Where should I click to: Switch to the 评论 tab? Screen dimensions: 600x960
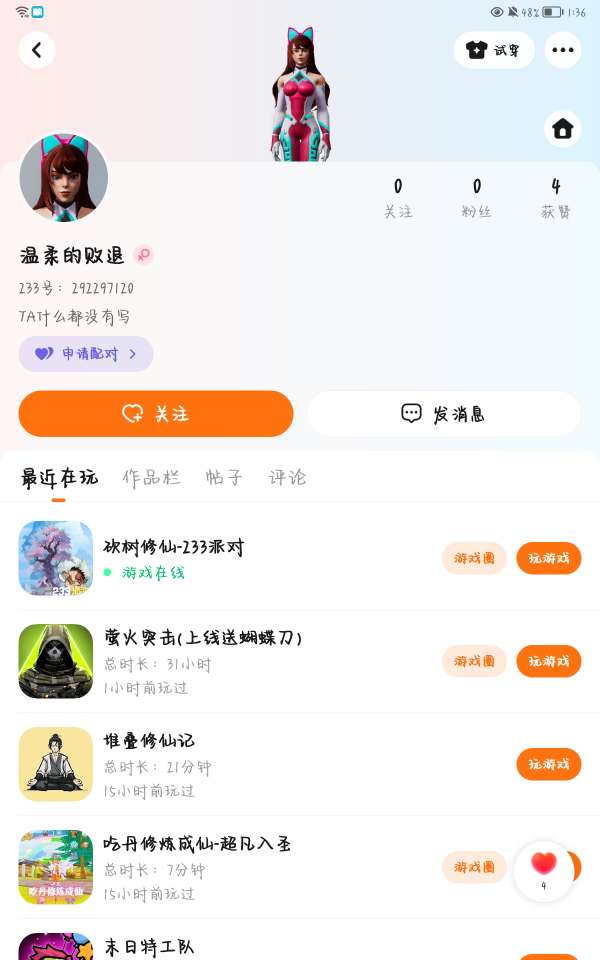point(288,478)
